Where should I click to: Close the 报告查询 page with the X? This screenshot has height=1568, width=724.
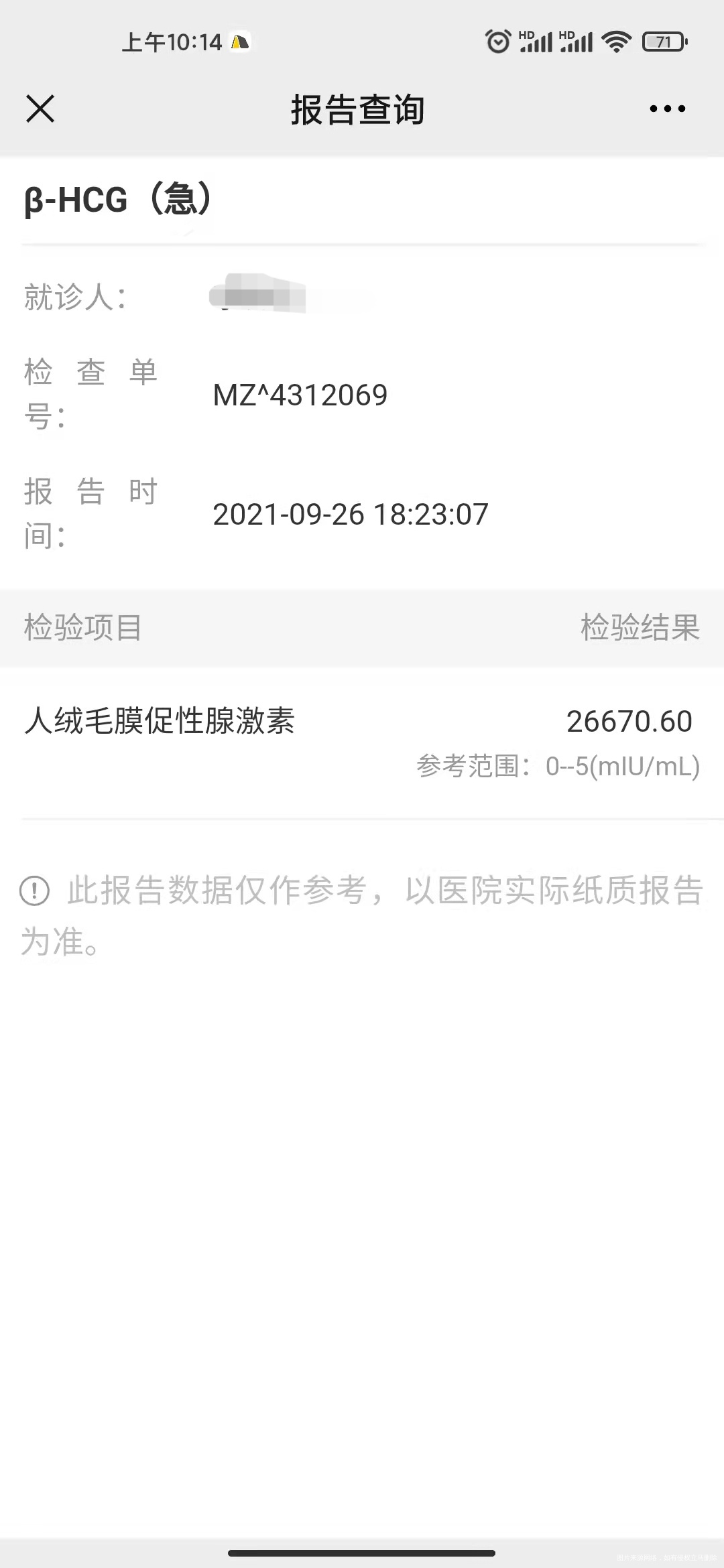[40, 109]
